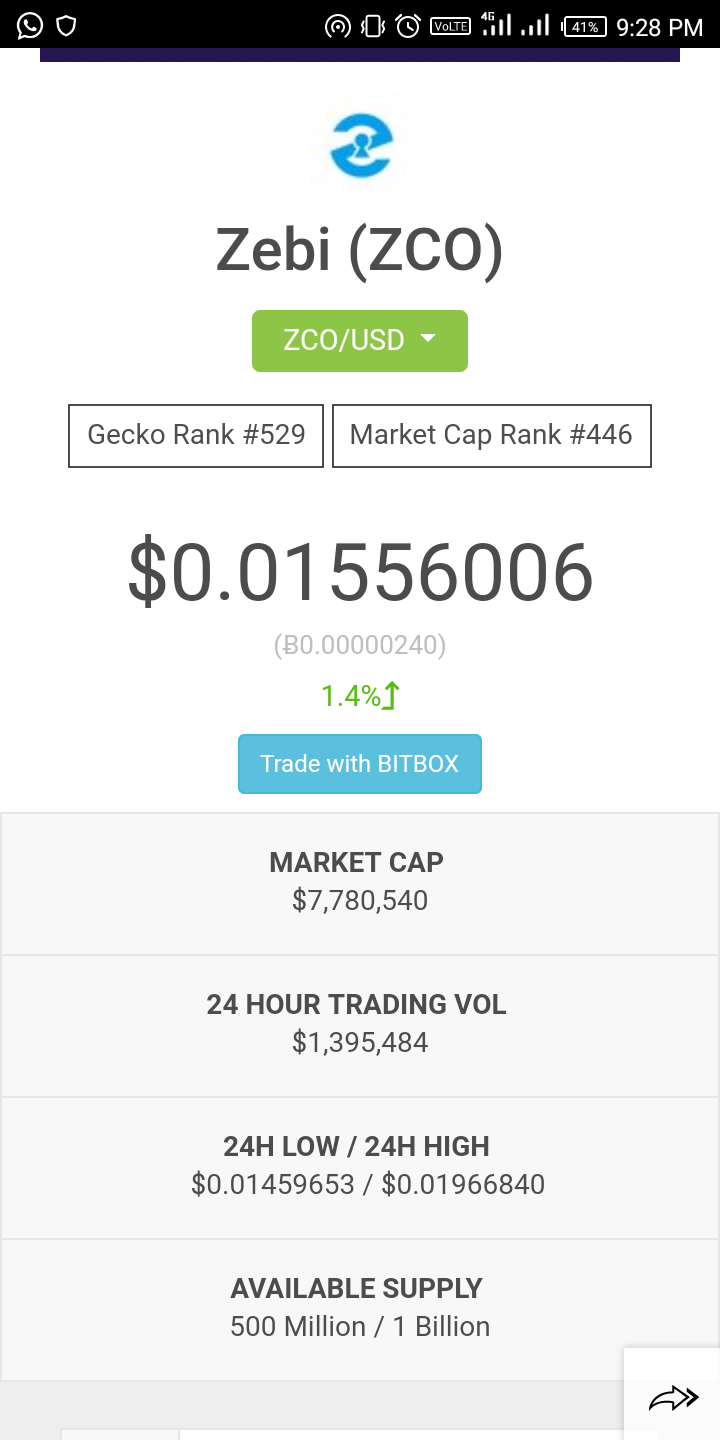Share this Zebi coin page
The height and width of the screenshot is (1440, 720).
[673, 1397]
